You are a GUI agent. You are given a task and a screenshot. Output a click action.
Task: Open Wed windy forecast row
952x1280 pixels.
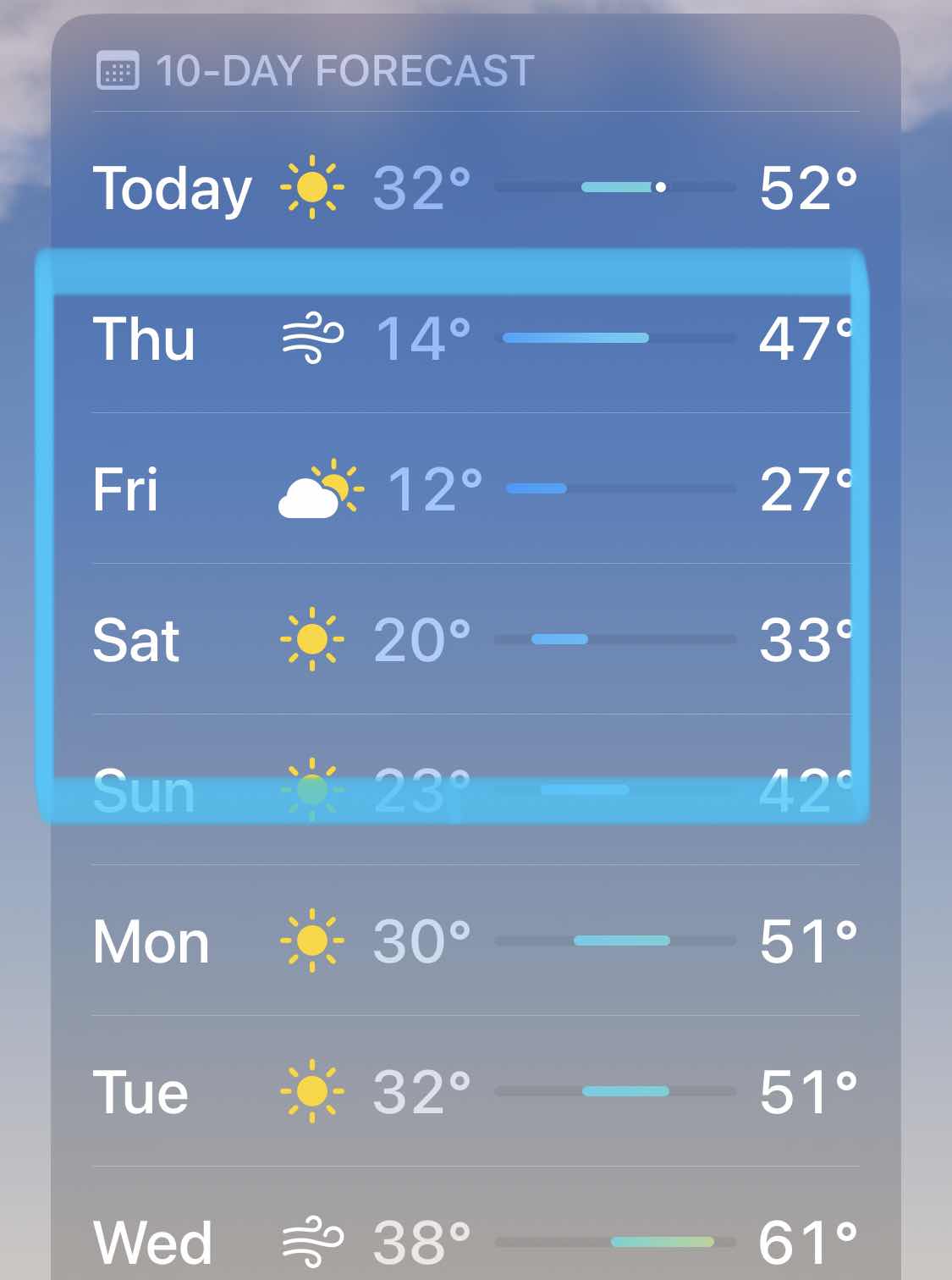click(x=474, y=1240)
